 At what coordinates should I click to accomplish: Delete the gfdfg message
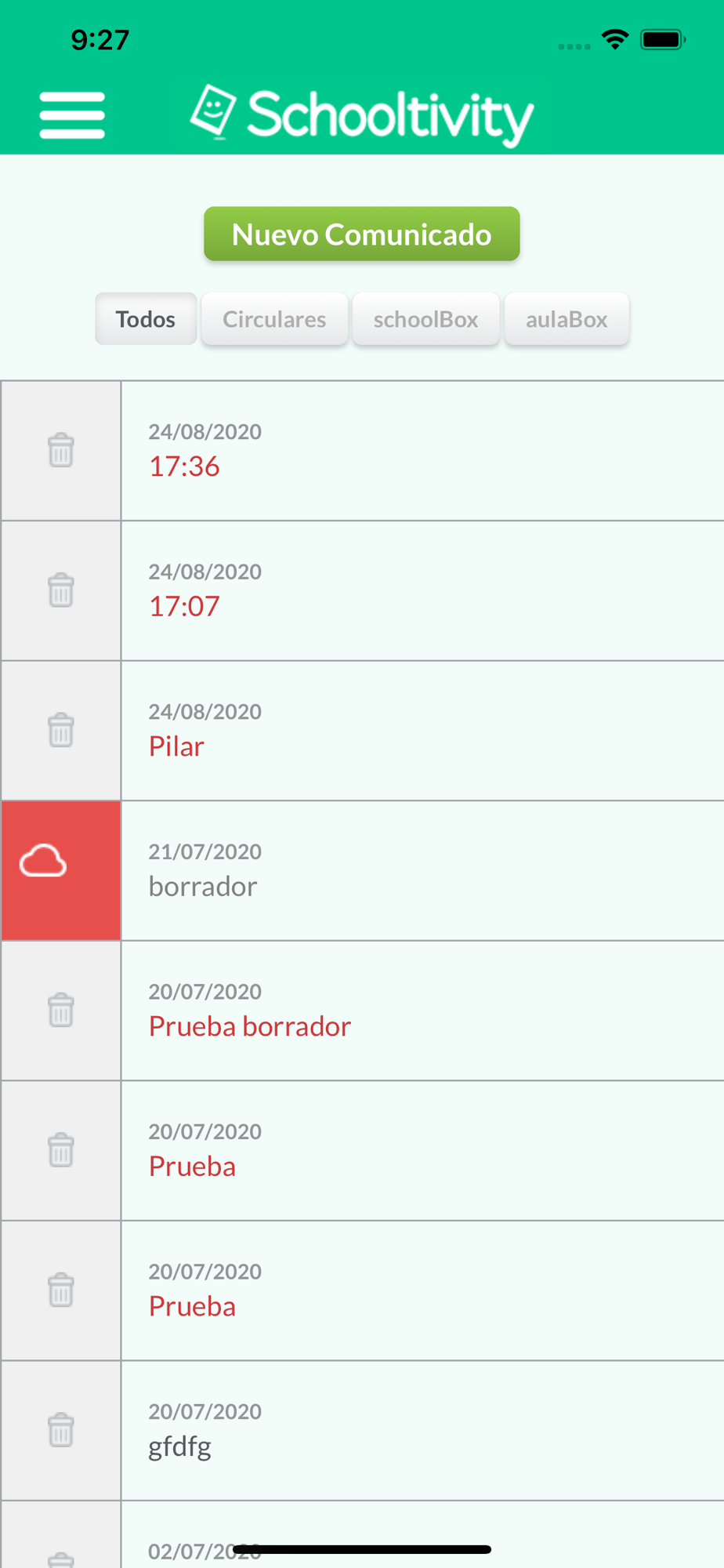pos(61,1431)
